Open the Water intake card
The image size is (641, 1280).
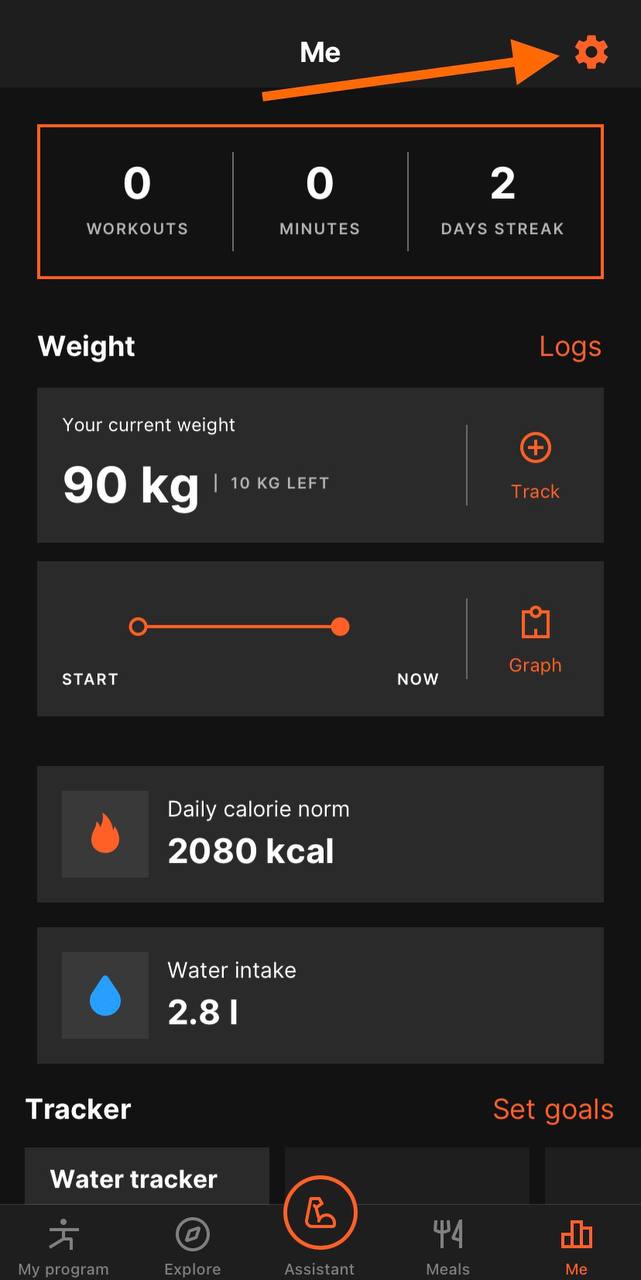click(x=320, y=995)
